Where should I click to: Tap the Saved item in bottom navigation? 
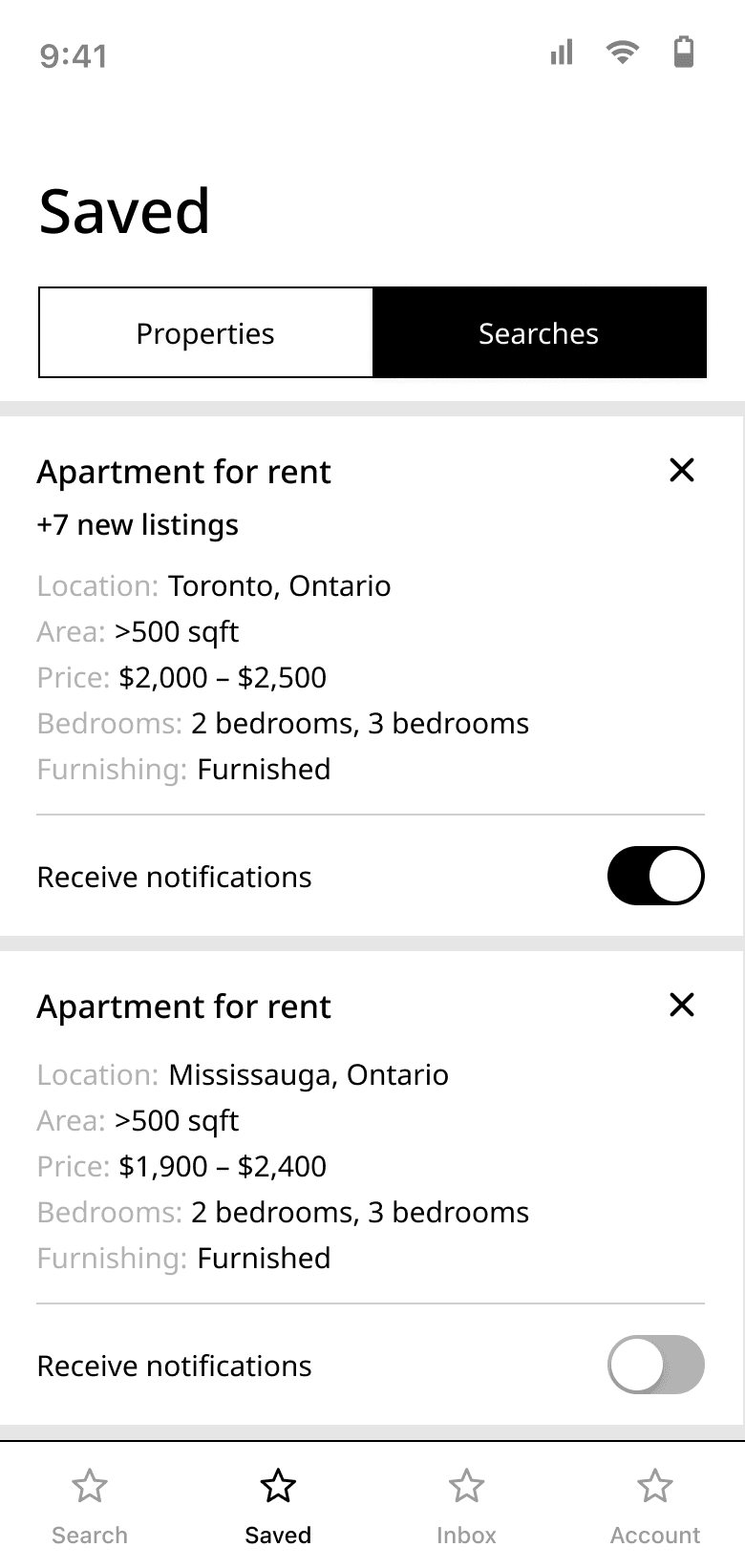point(278,1506)
